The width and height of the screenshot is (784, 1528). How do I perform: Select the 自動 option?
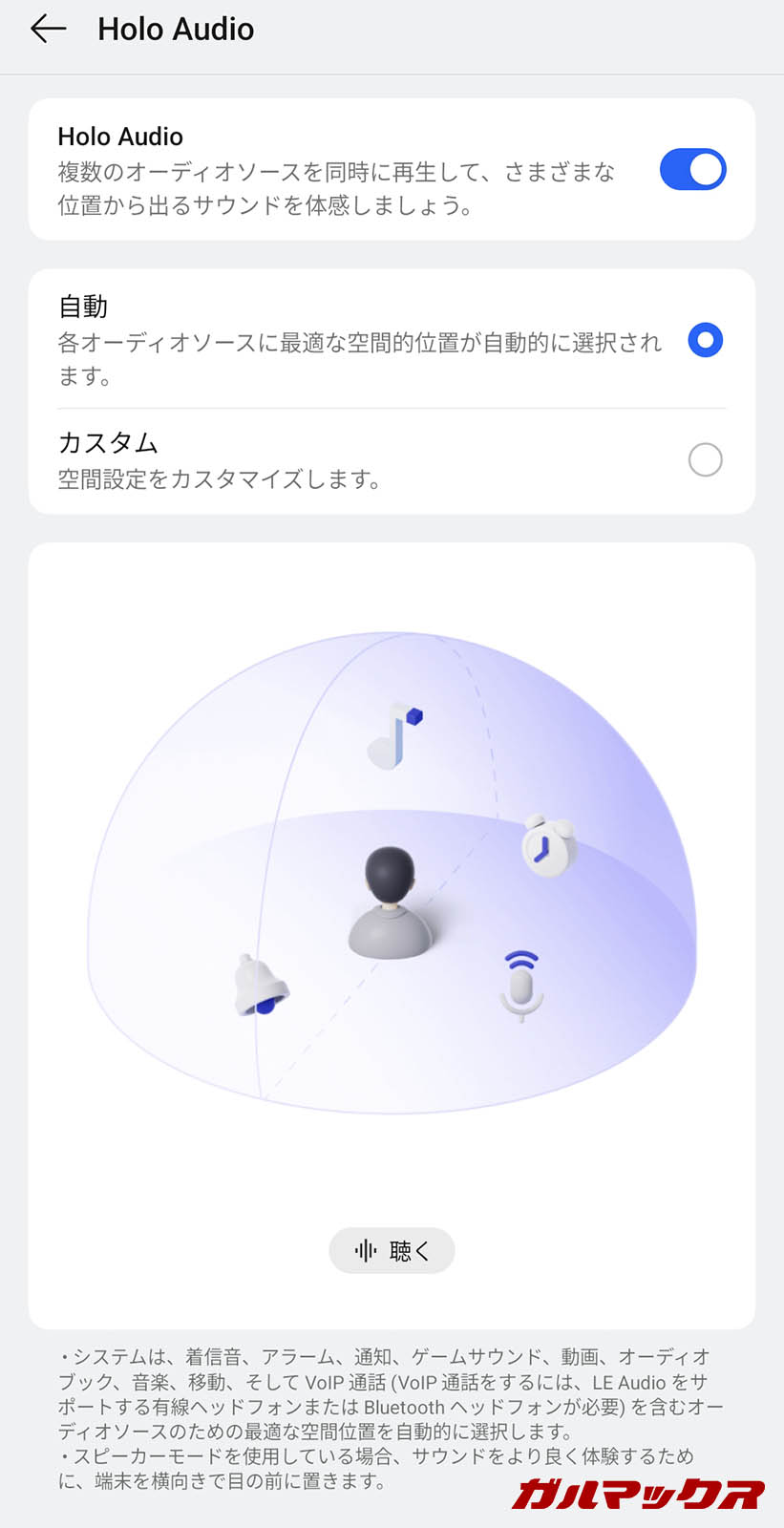pos(705,341)
